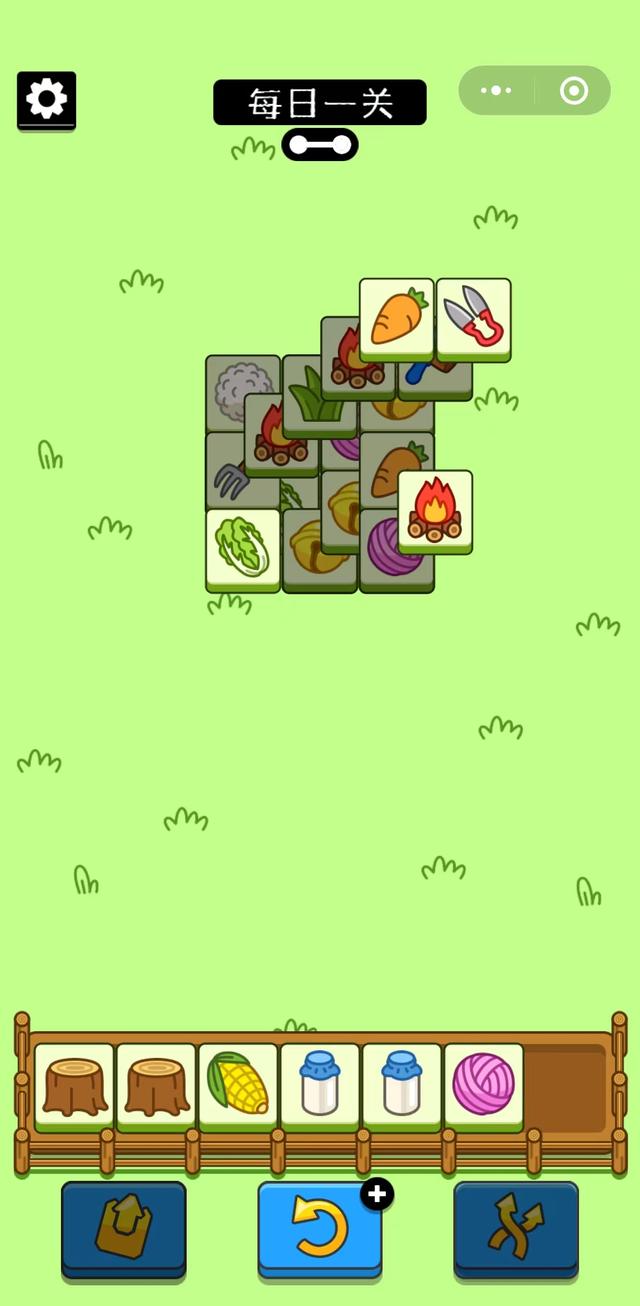
Task: Select the garden shears tile
Action: (474, 317)
